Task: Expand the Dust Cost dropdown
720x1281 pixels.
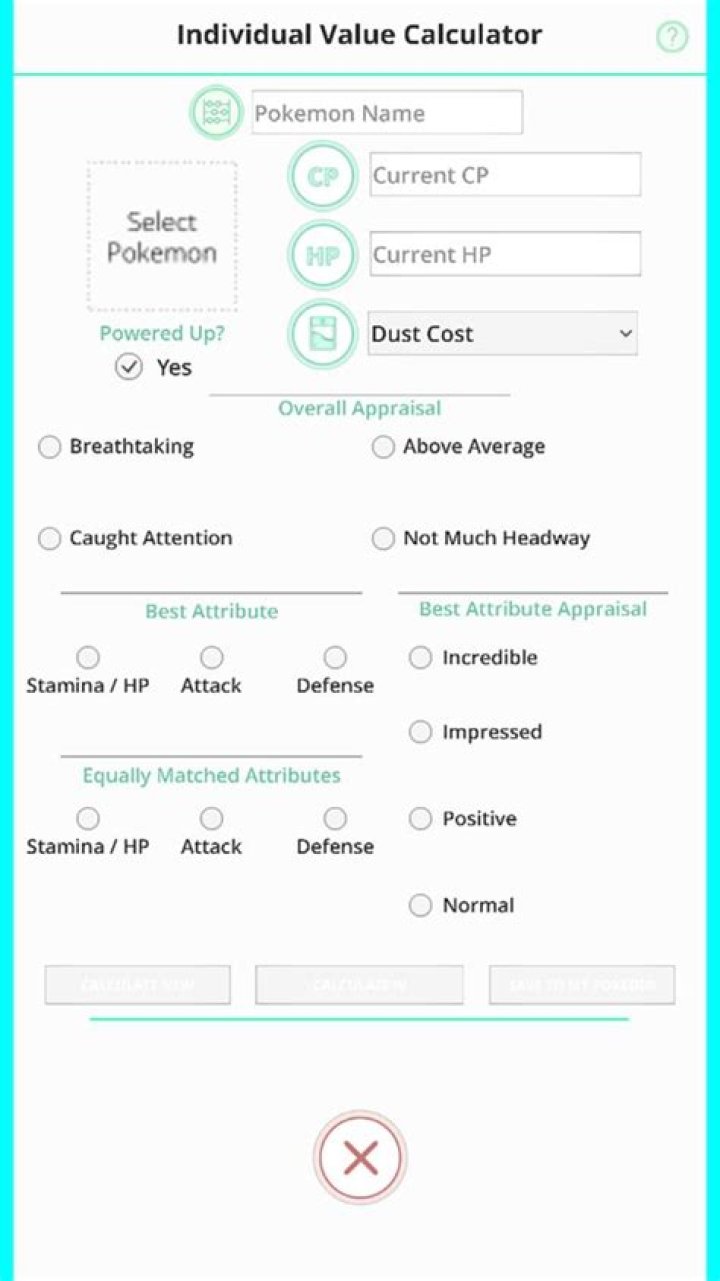Action: pos(502,334)
